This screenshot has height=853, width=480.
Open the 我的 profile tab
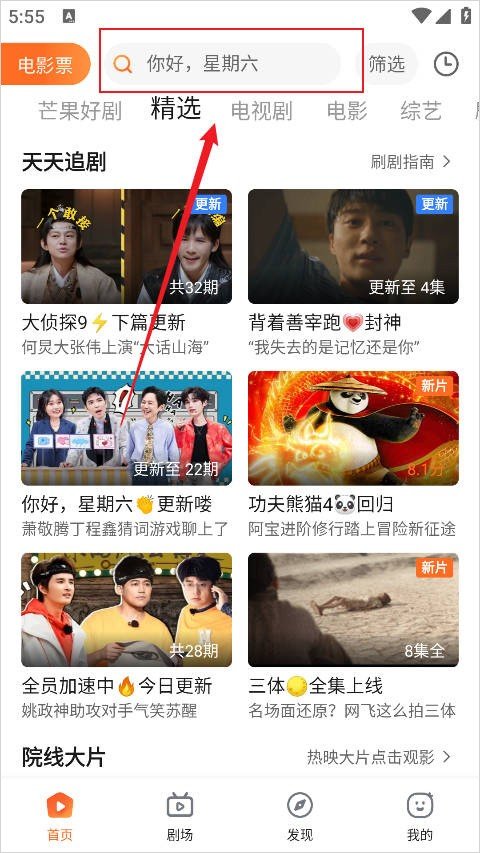pyautogui.click(x=420, y=816)
